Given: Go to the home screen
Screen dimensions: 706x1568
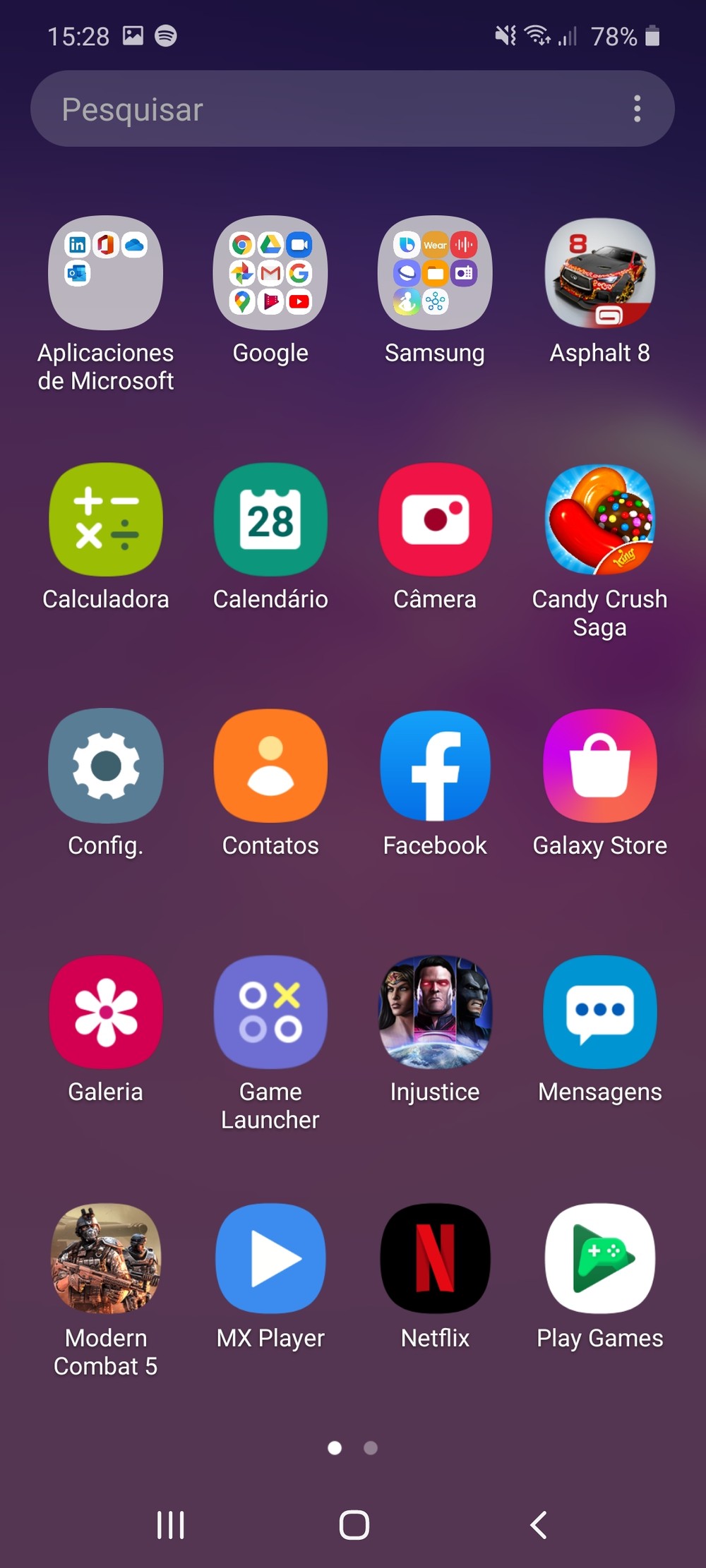Looking at the screenshot, I should [x=354, y=1525].
